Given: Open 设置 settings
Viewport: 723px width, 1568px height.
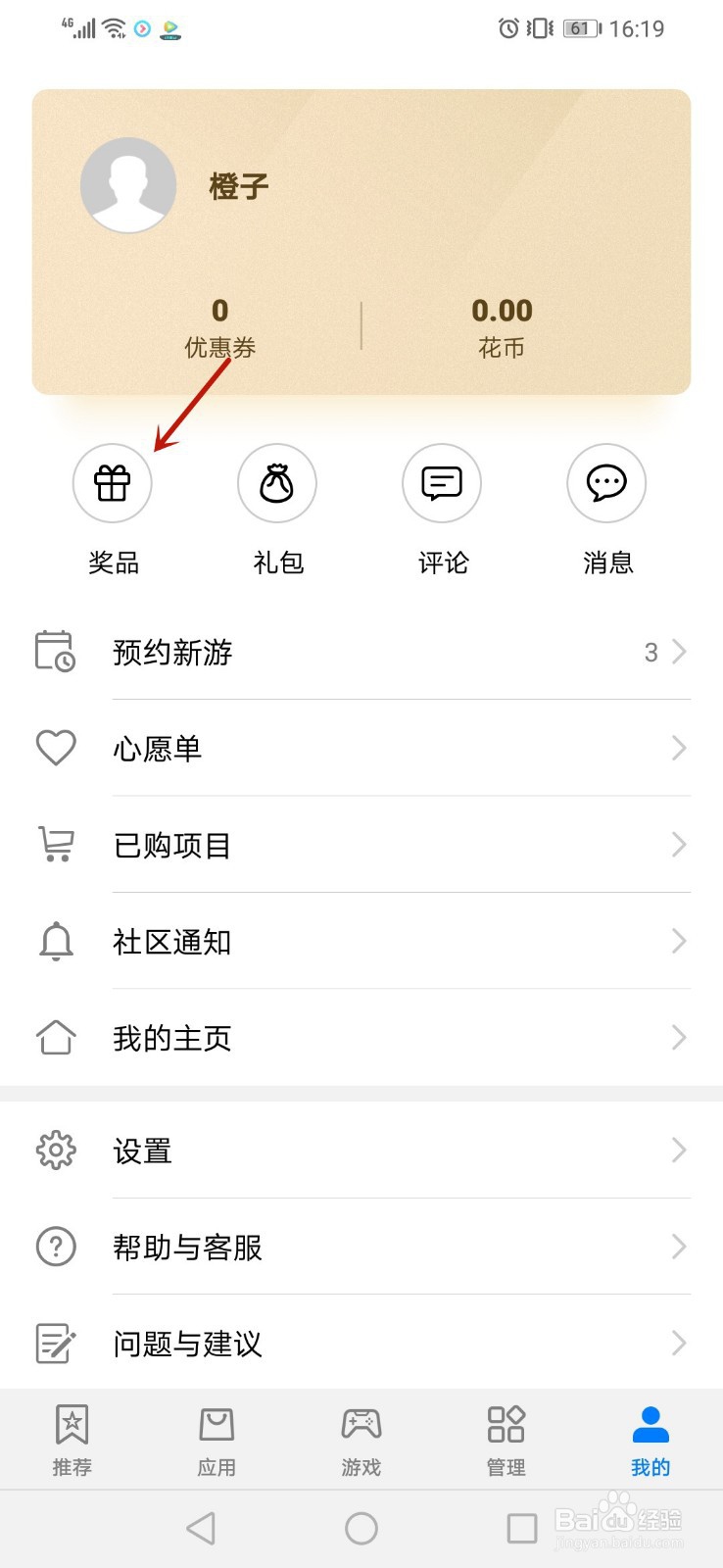Looking at the screenshot, I should point(361,1150).
